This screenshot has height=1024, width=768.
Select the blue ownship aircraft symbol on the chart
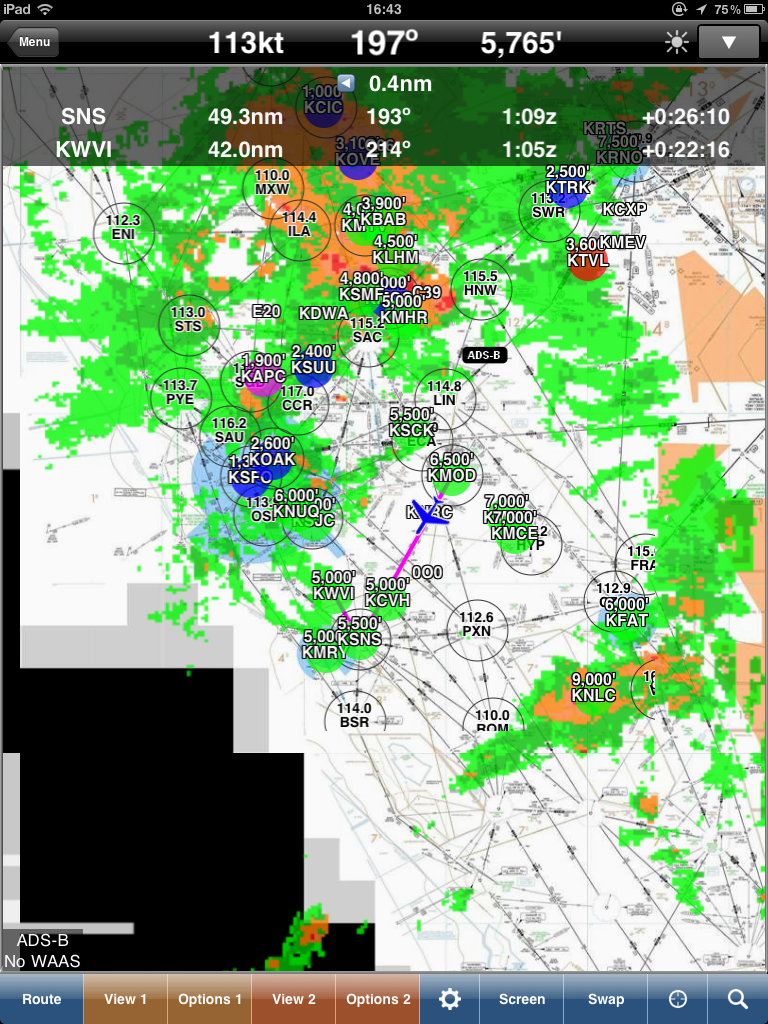coord(430,515)
